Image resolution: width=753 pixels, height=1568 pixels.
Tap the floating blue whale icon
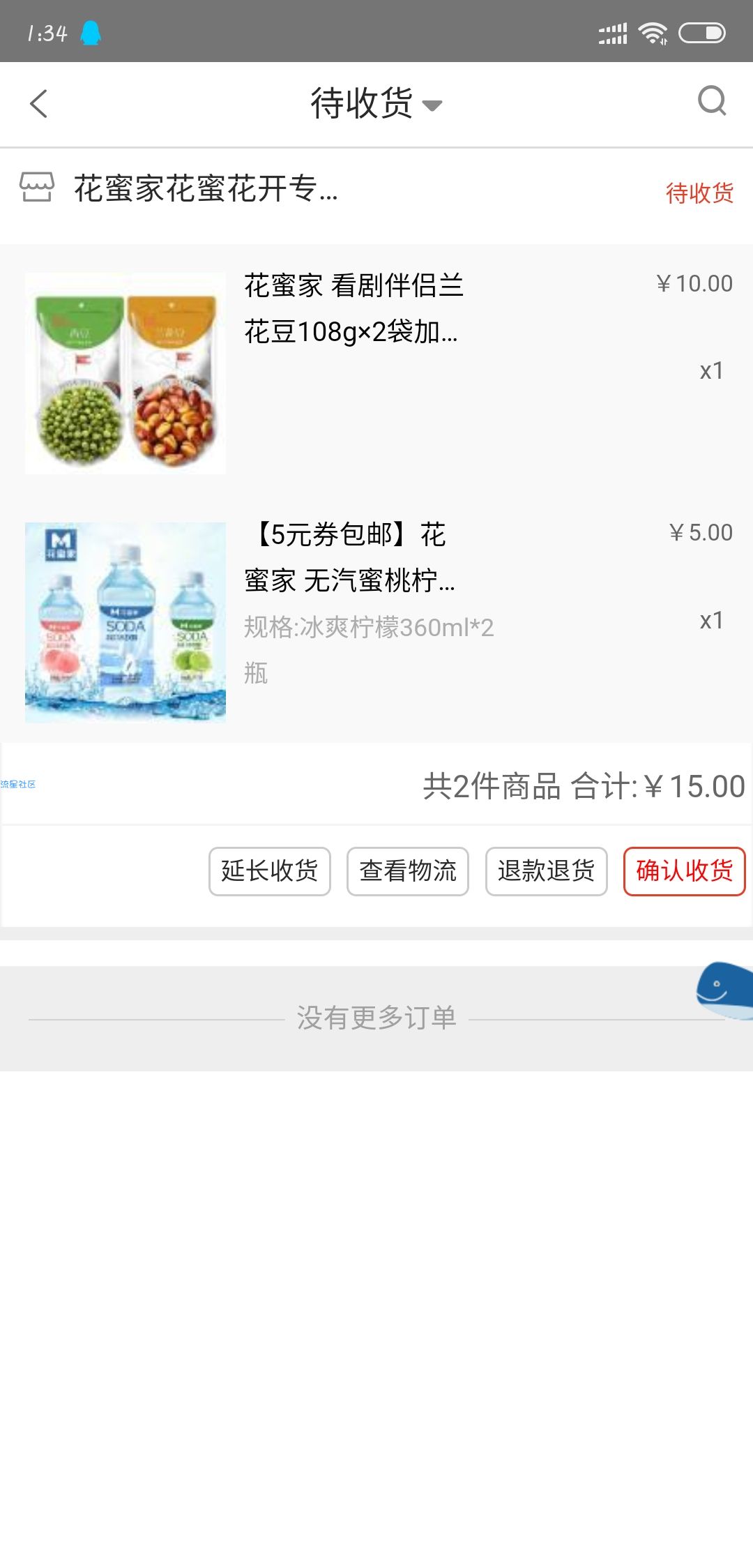click(x=725, y=990)
